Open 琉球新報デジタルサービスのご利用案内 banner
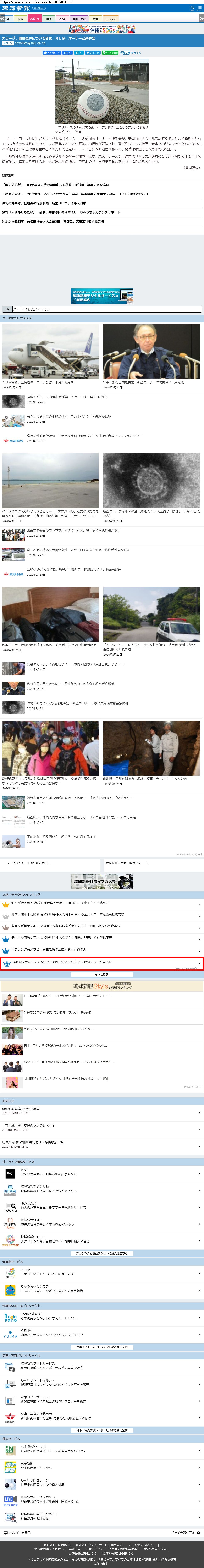Screen dimensions: 204x1568 (102, 296)
